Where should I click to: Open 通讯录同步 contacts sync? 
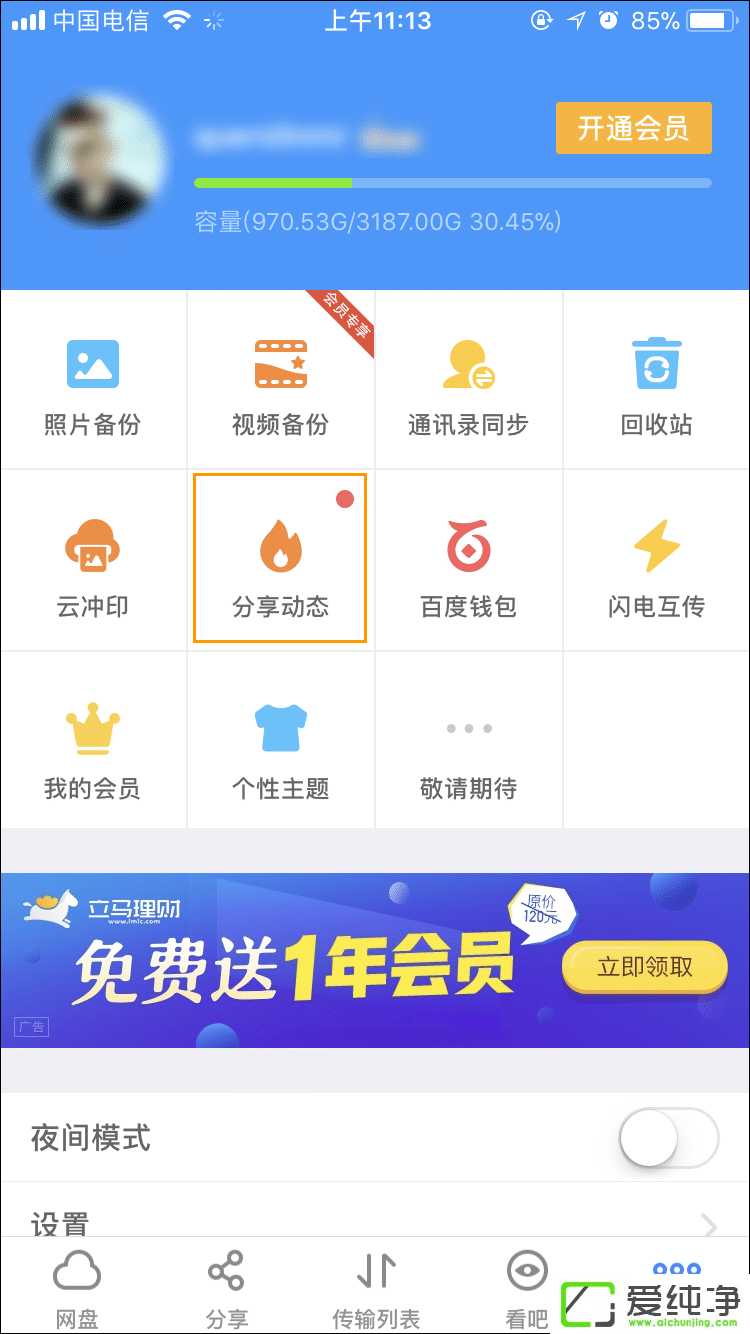(x=468, y=380)
